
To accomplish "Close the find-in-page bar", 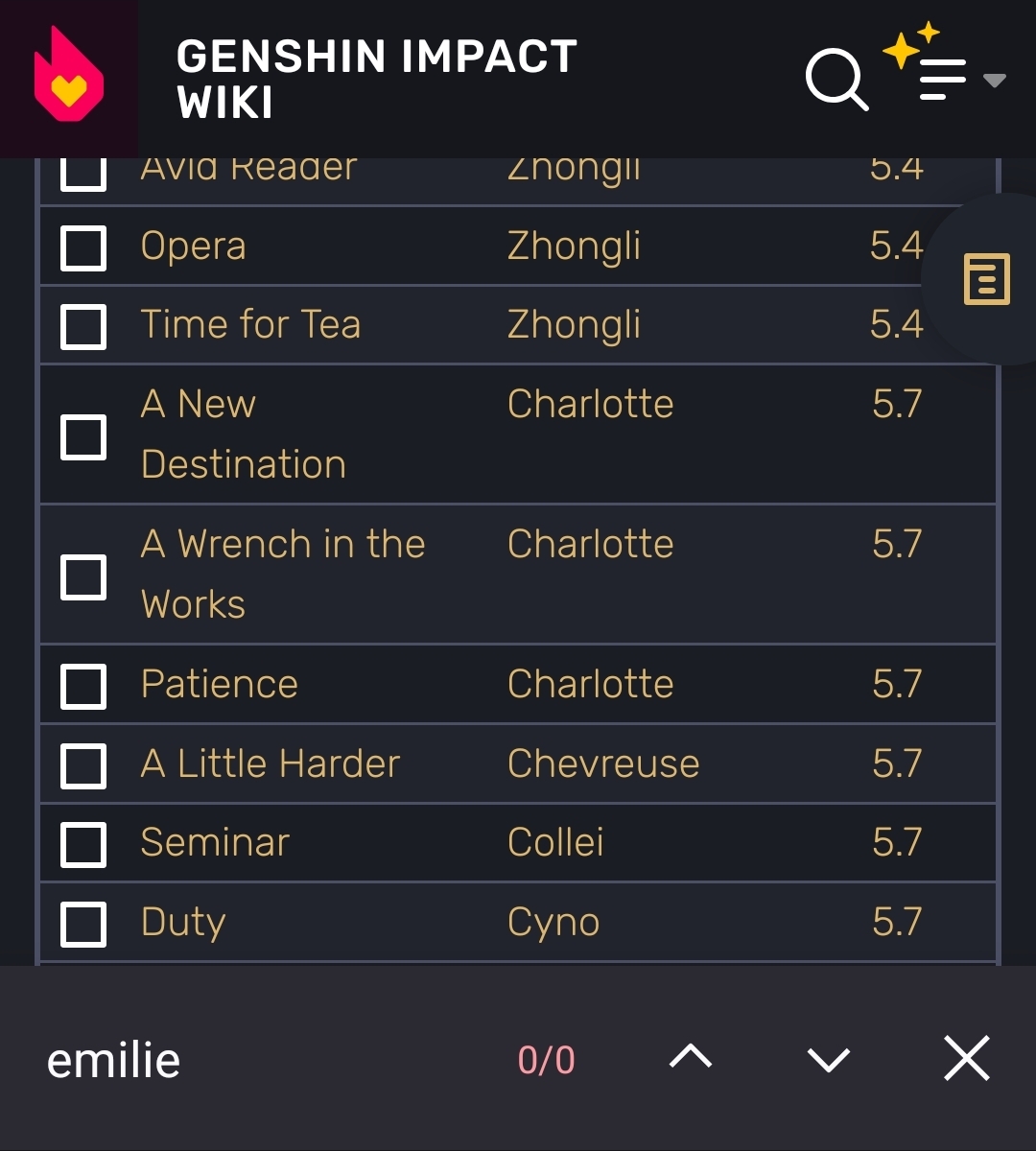I will tap(966, 1059).
